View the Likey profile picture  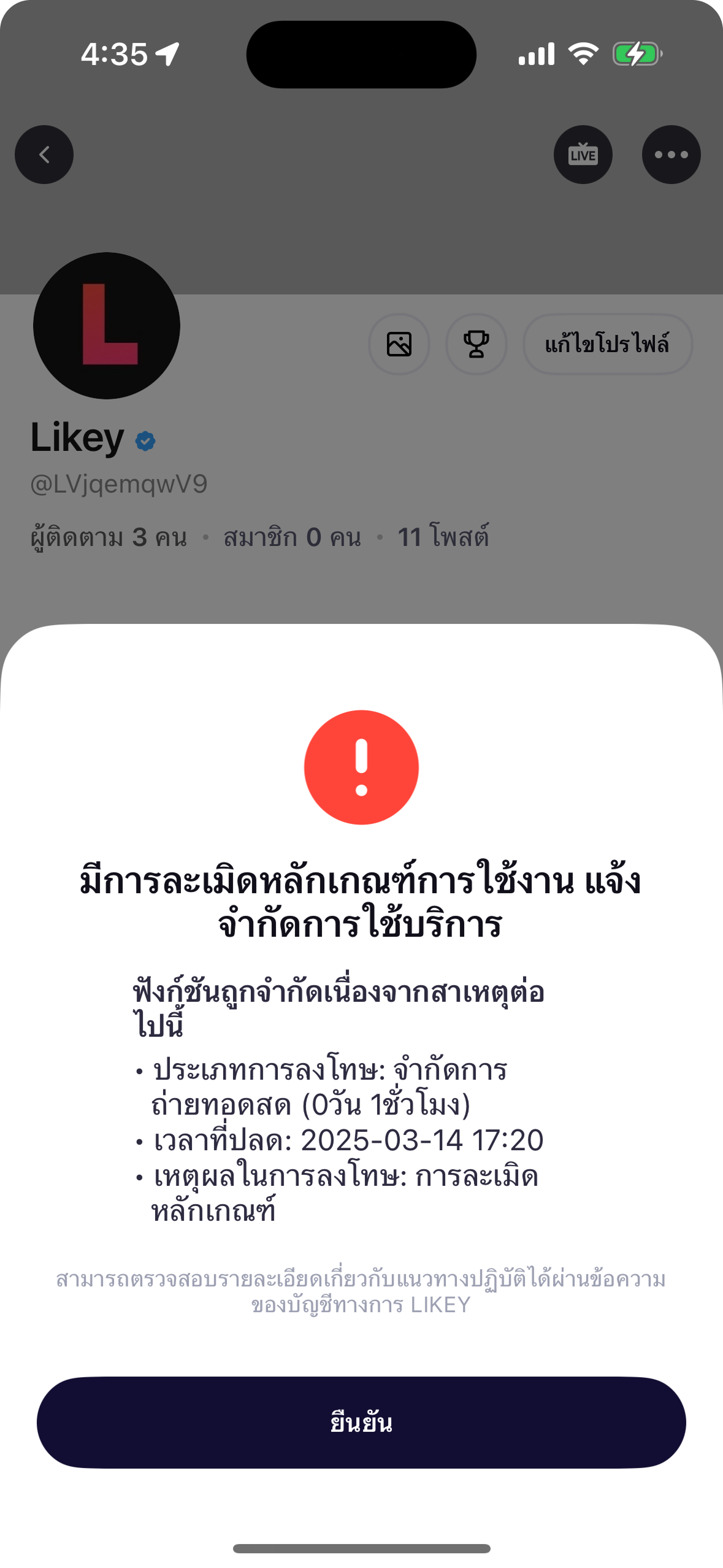pos(107,326)
